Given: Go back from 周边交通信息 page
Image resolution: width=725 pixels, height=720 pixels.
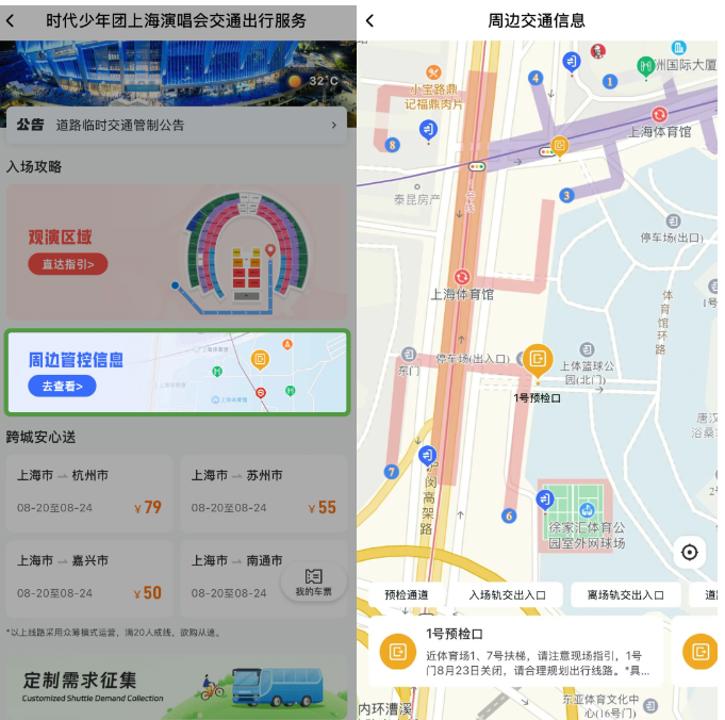Looking at the screenshot, I should [370, 20].
